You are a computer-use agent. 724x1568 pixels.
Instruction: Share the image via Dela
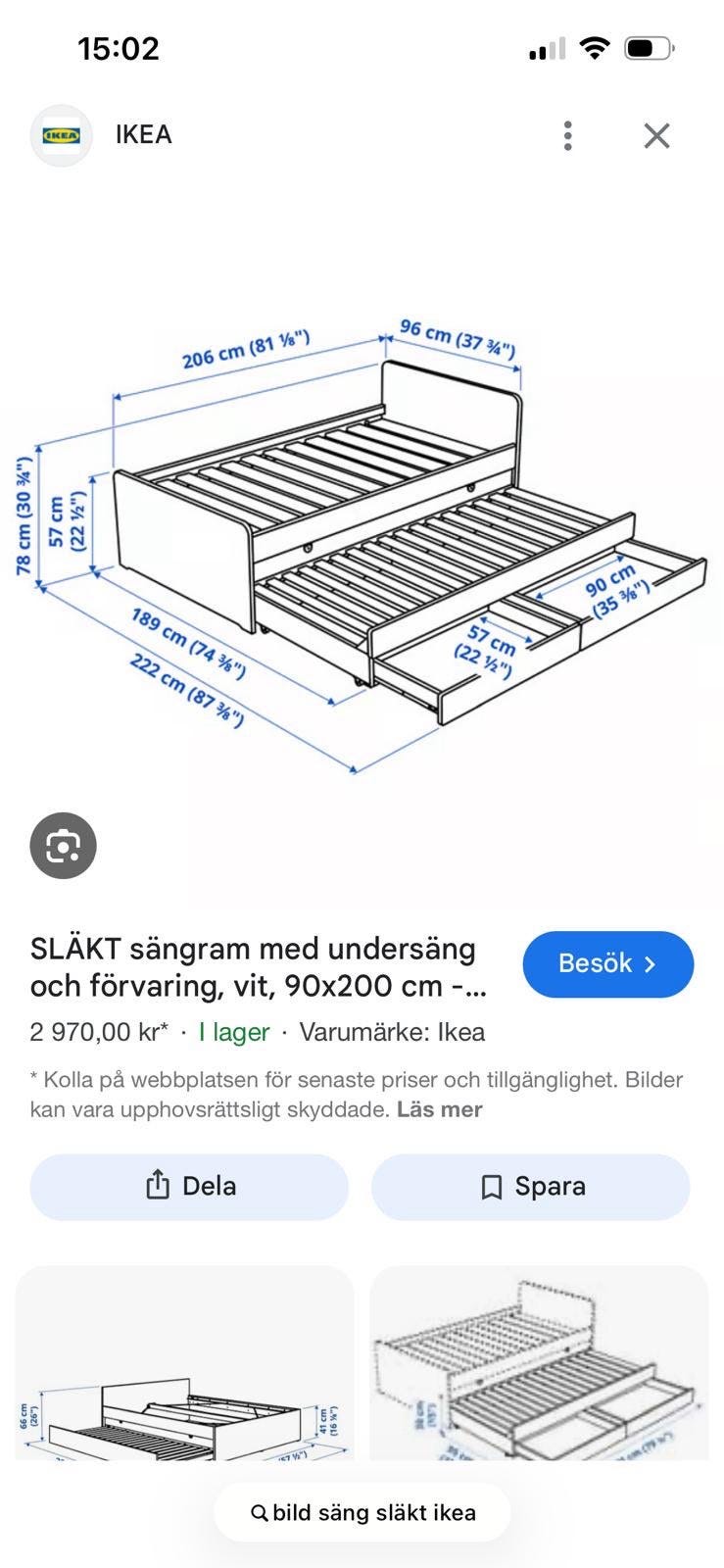(x=189, y=1186)
